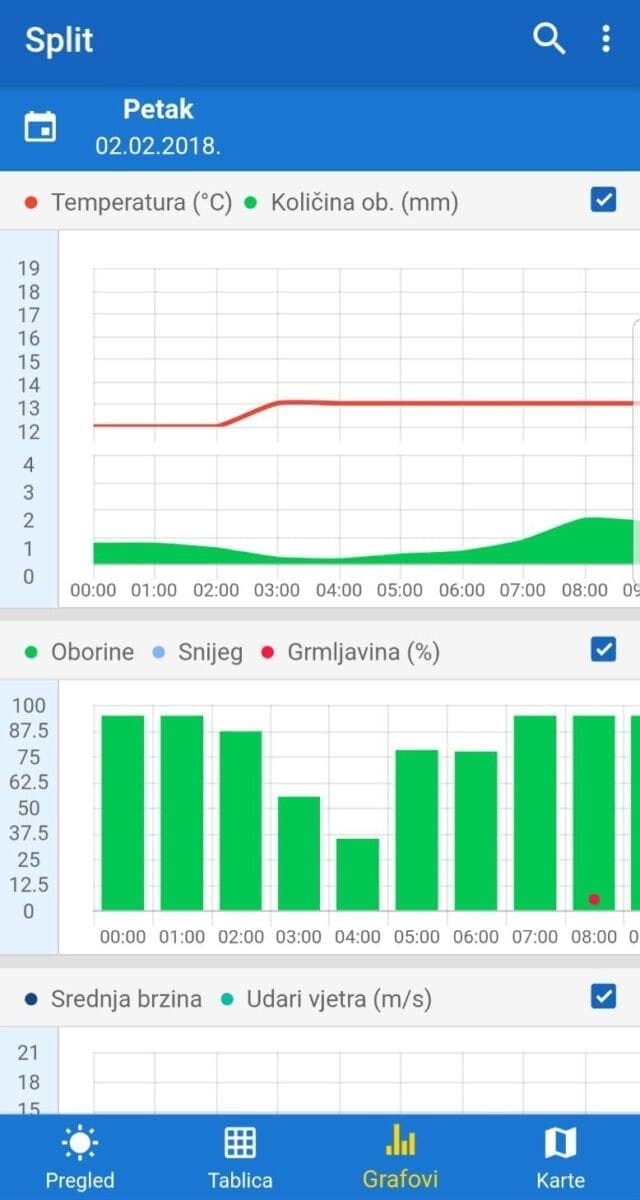Uncheck the Srednja brzina chart checkbox
This screenshot has height=1200, width=640.
point(603,996)
